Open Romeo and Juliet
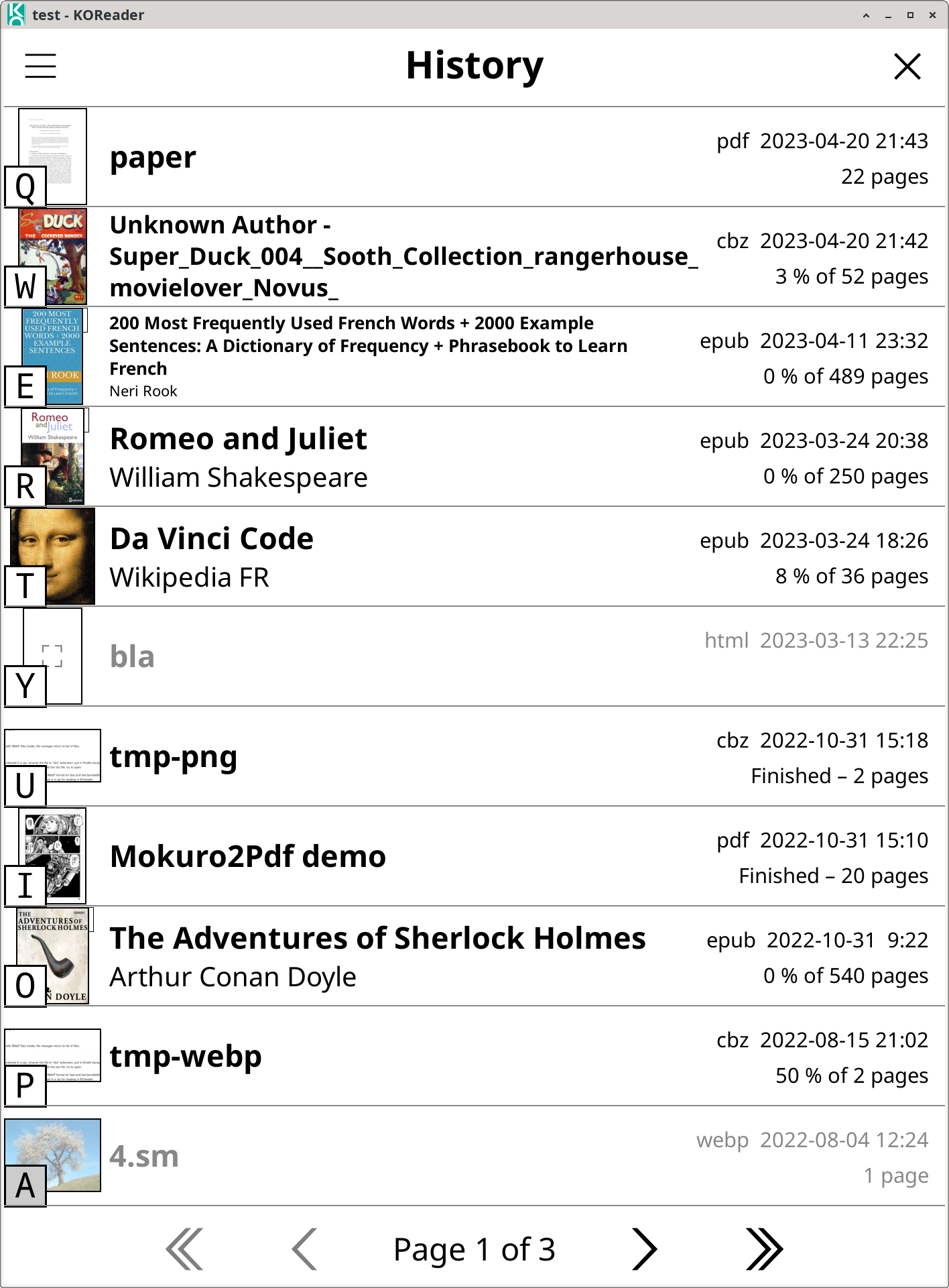The height and width of the screenshot is (1288, 949). 402,457
